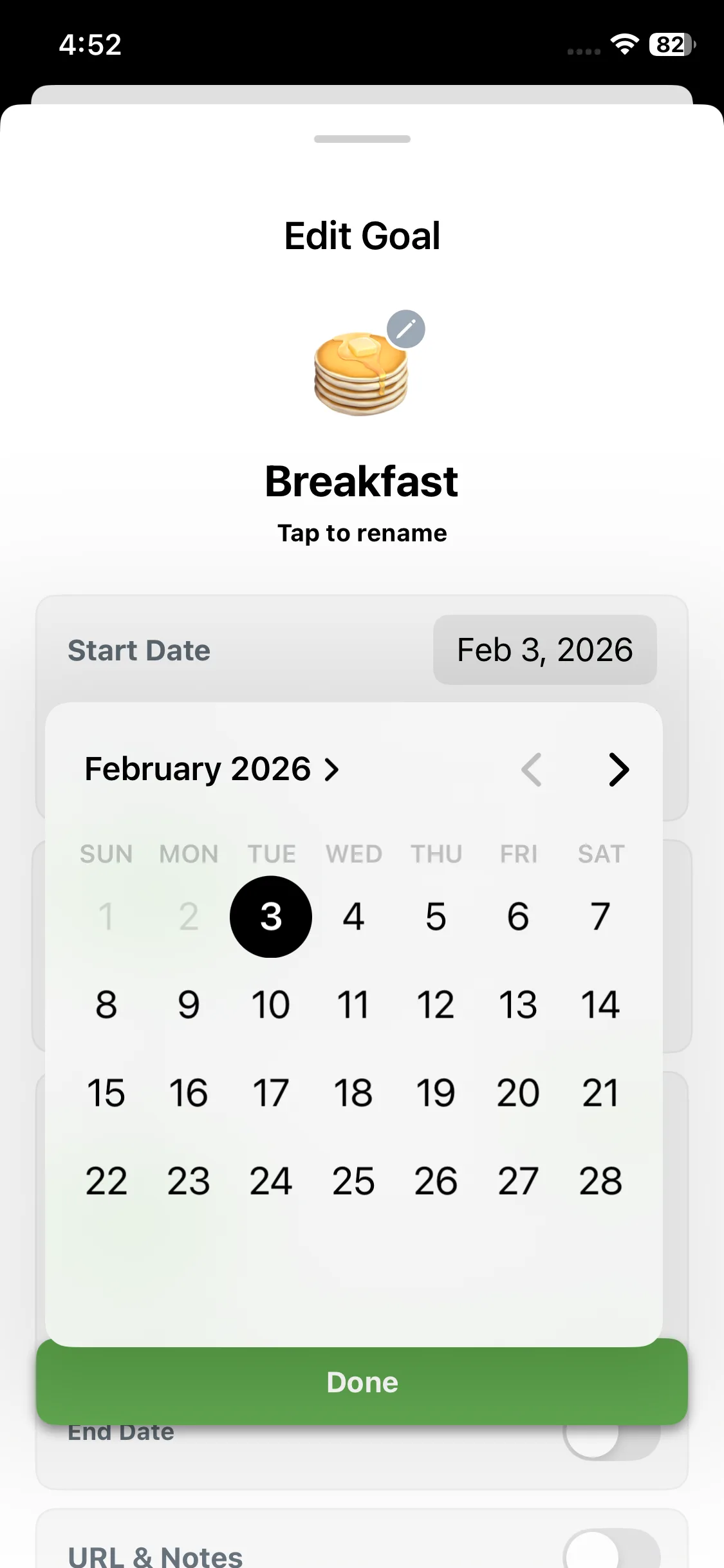This screenshot has height=1568, width=724.
Task: Go to the previous month
Action: [x=532, y=770]
